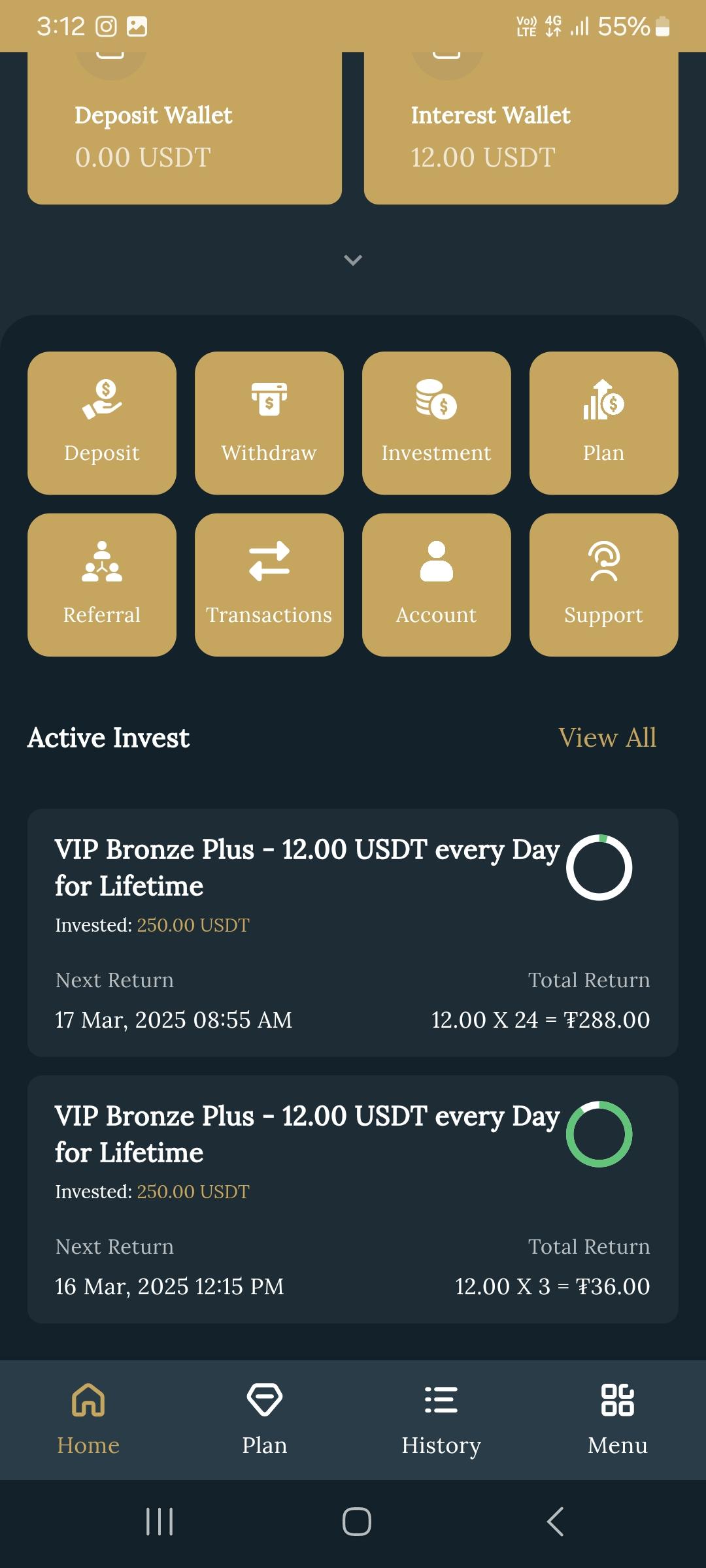Tap View All active investments
706x1568 pixels.
(607, 738)
